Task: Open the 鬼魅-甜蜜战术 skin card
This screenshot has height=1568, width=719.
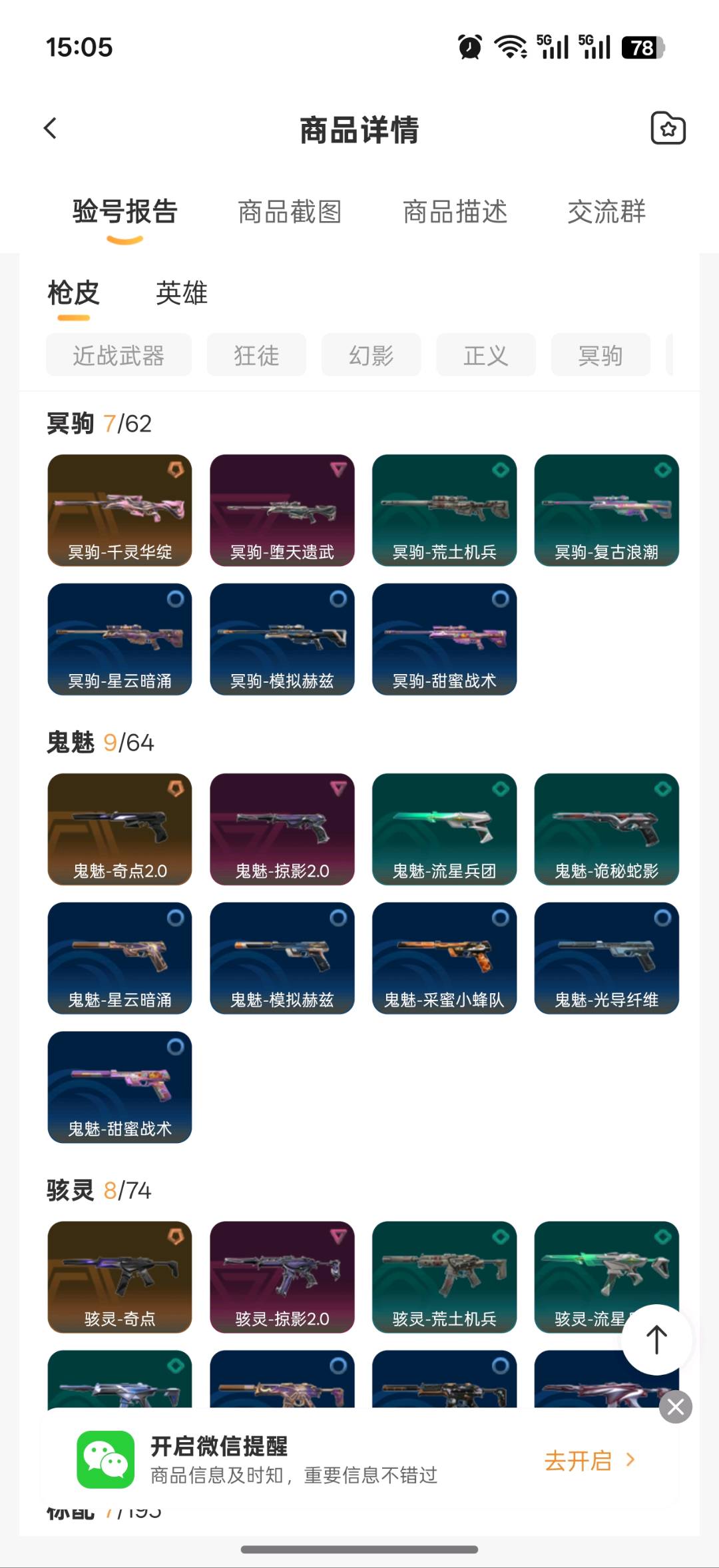Action: coord(120,1087)
